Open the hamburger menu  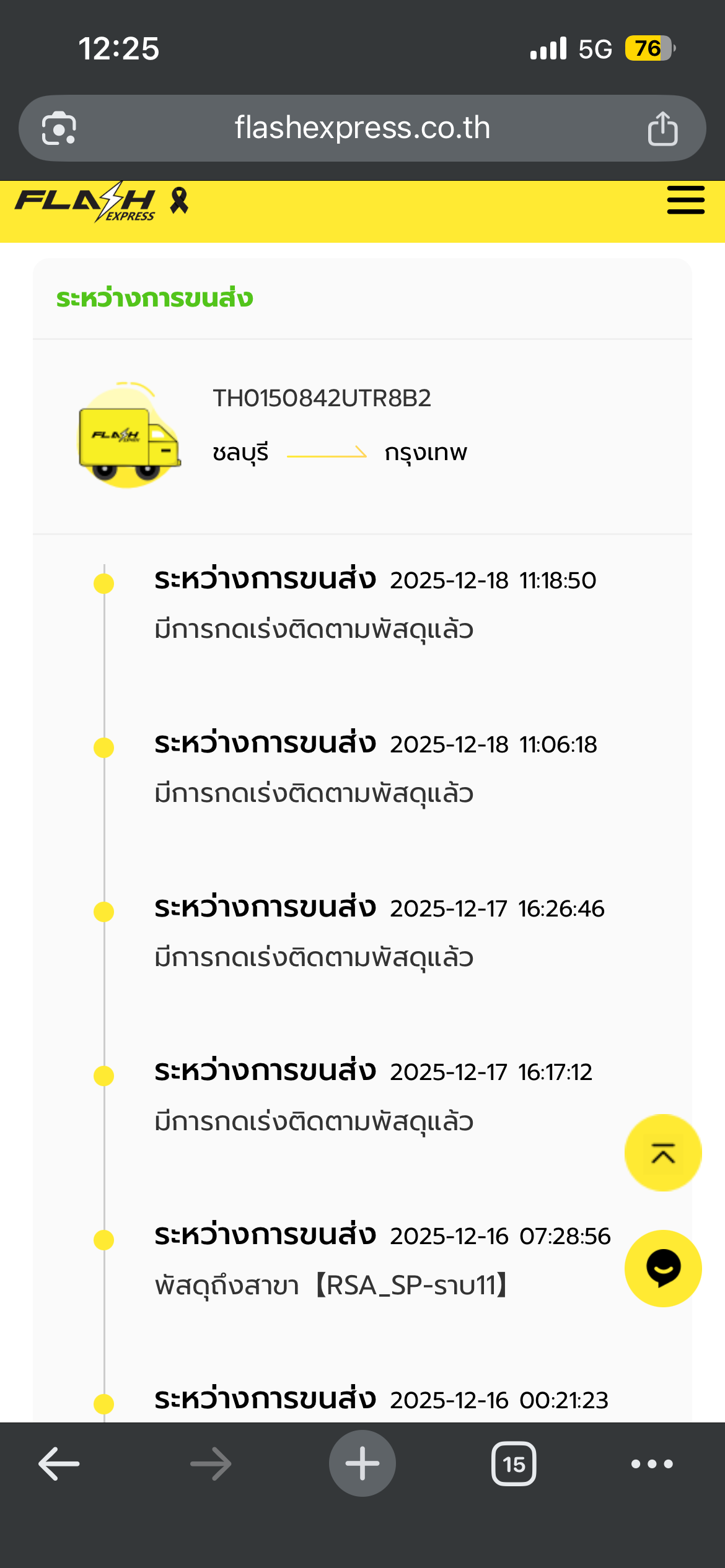tap(685, 201)
